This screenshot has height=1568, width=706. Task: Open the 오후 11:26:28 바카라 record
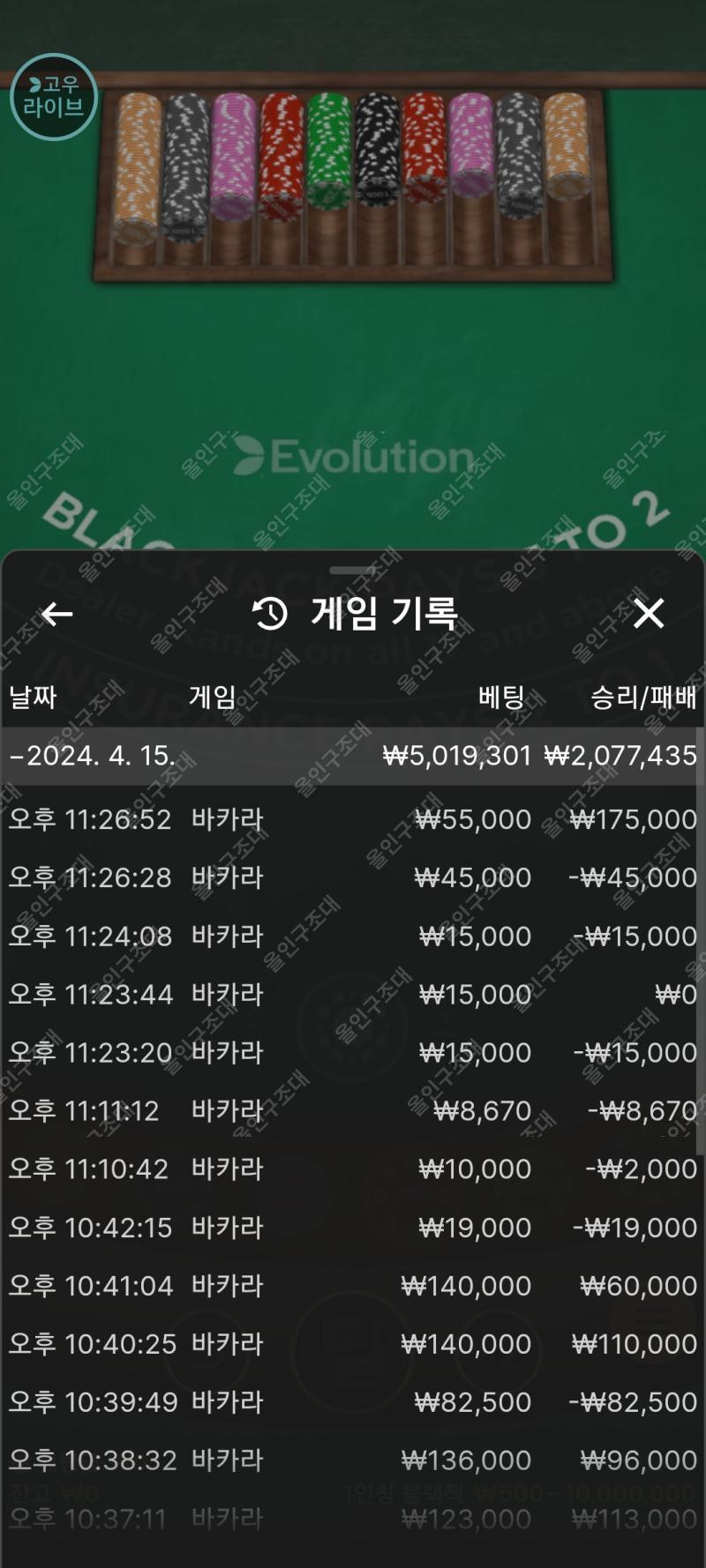pos(353,877)
